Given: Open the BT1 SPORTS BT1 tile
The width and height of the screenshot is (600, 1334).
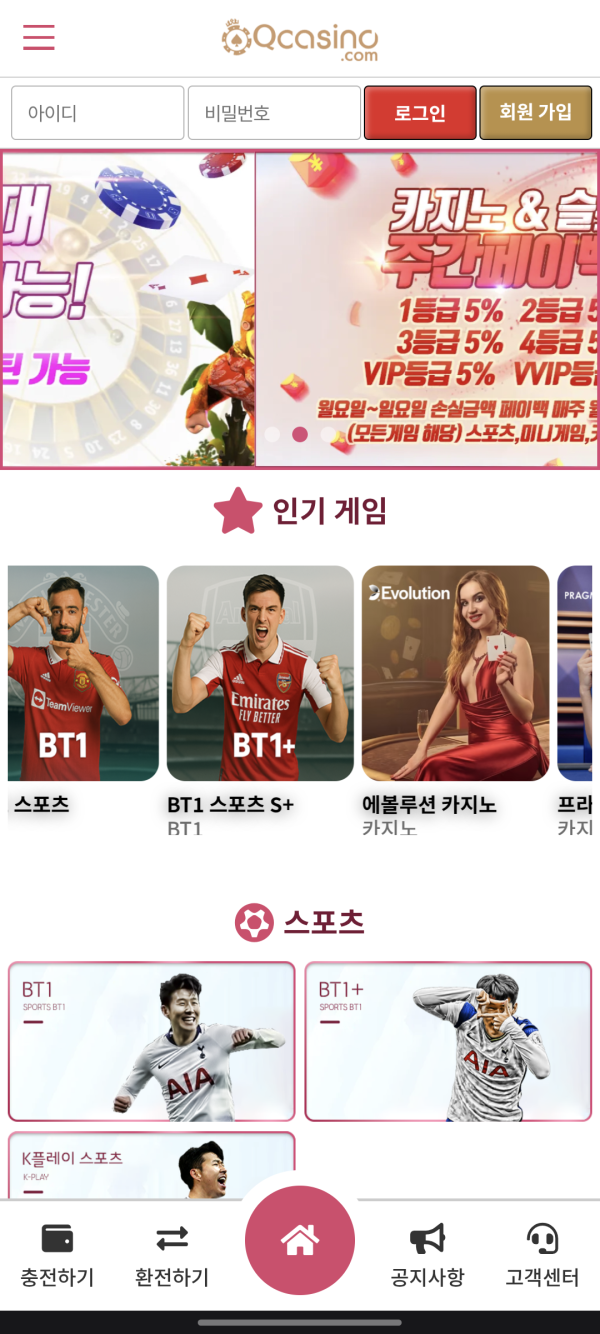Looking at the screenshot, I should (x=151, y=1041).
